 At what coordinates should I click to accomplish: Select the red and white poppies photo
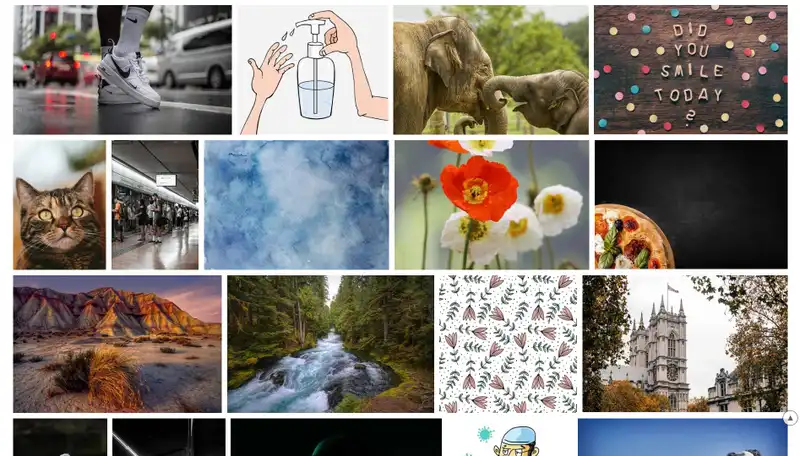pyautogui.click(x=491, y=205)
